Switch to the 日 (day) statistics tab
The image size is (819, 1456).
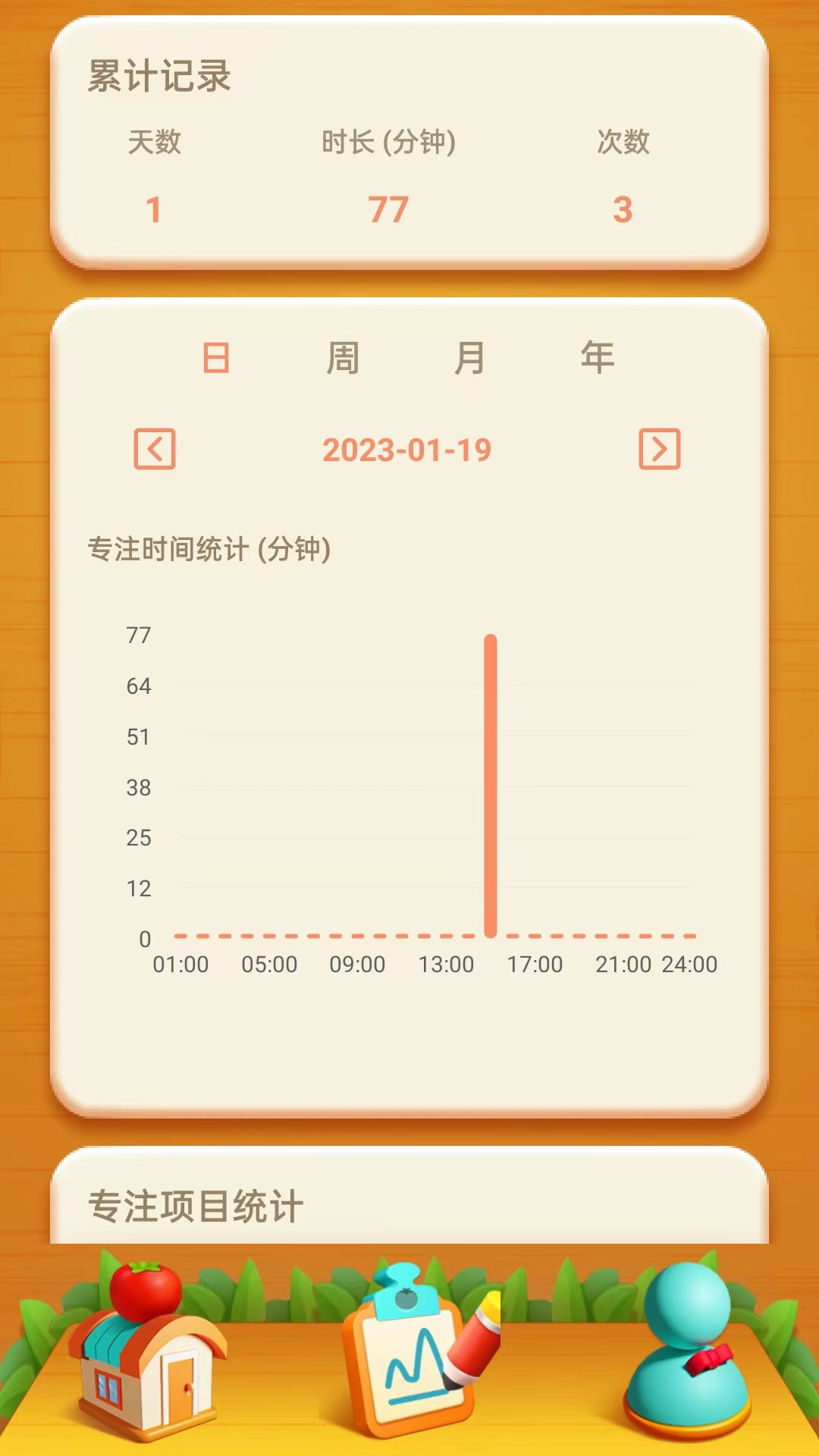tap(216, 358)
